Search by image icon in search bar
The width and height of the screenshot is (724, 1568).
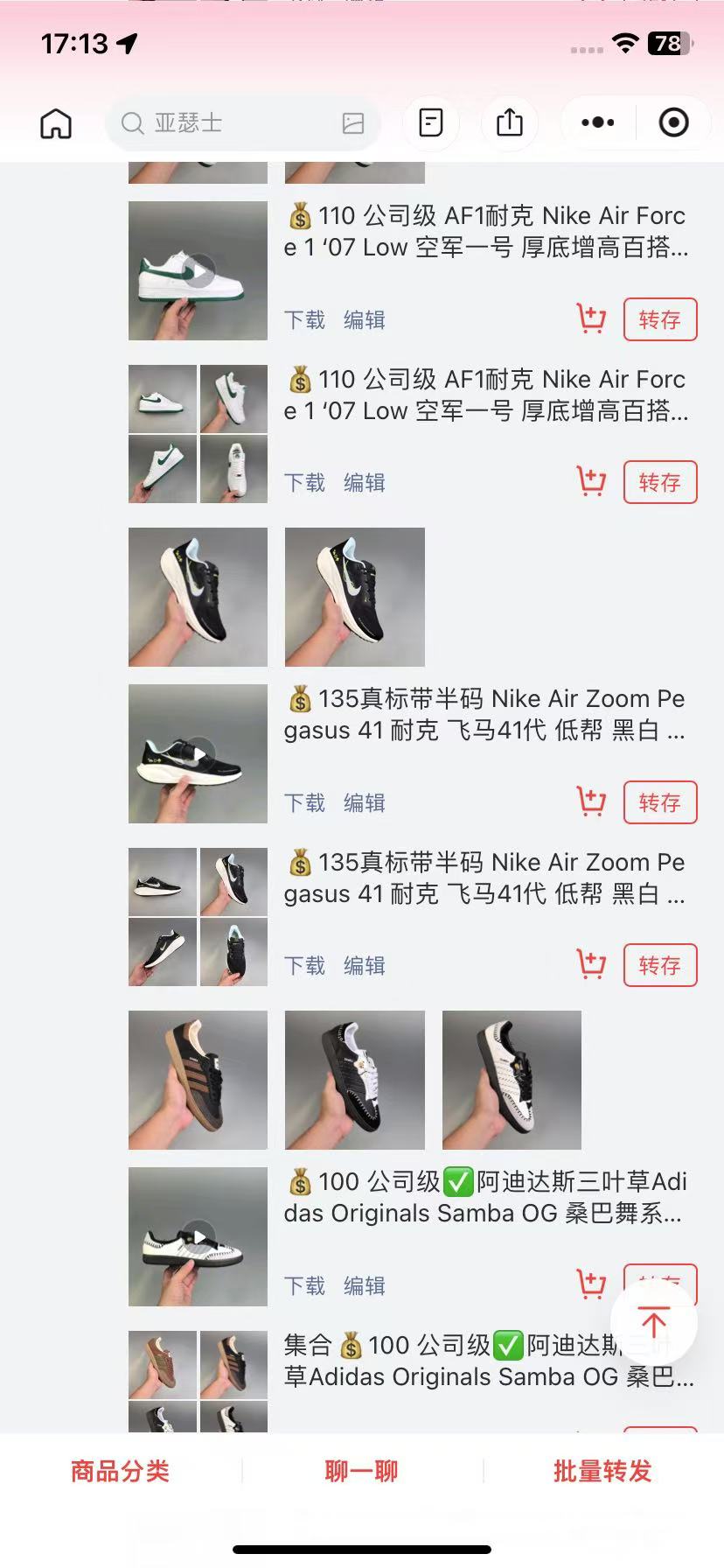click(352, 123)
